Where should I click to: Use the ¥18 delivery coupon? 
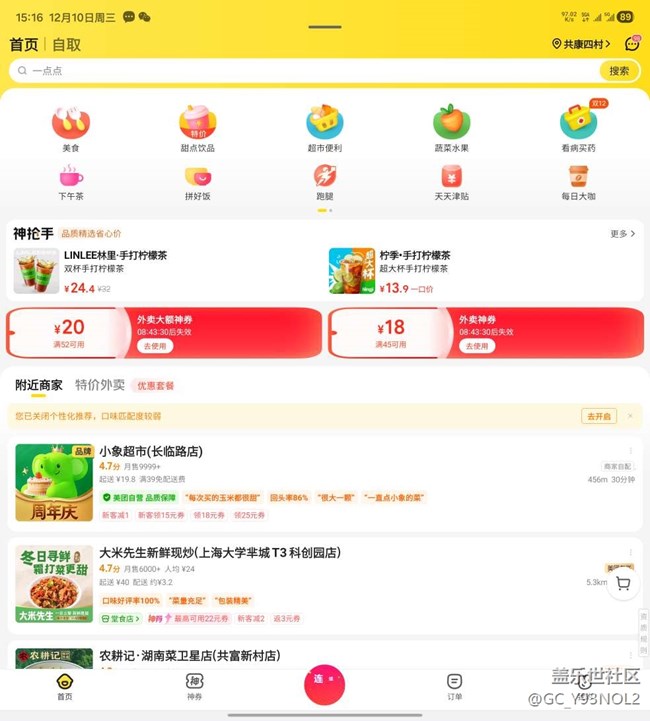point(477,346)
